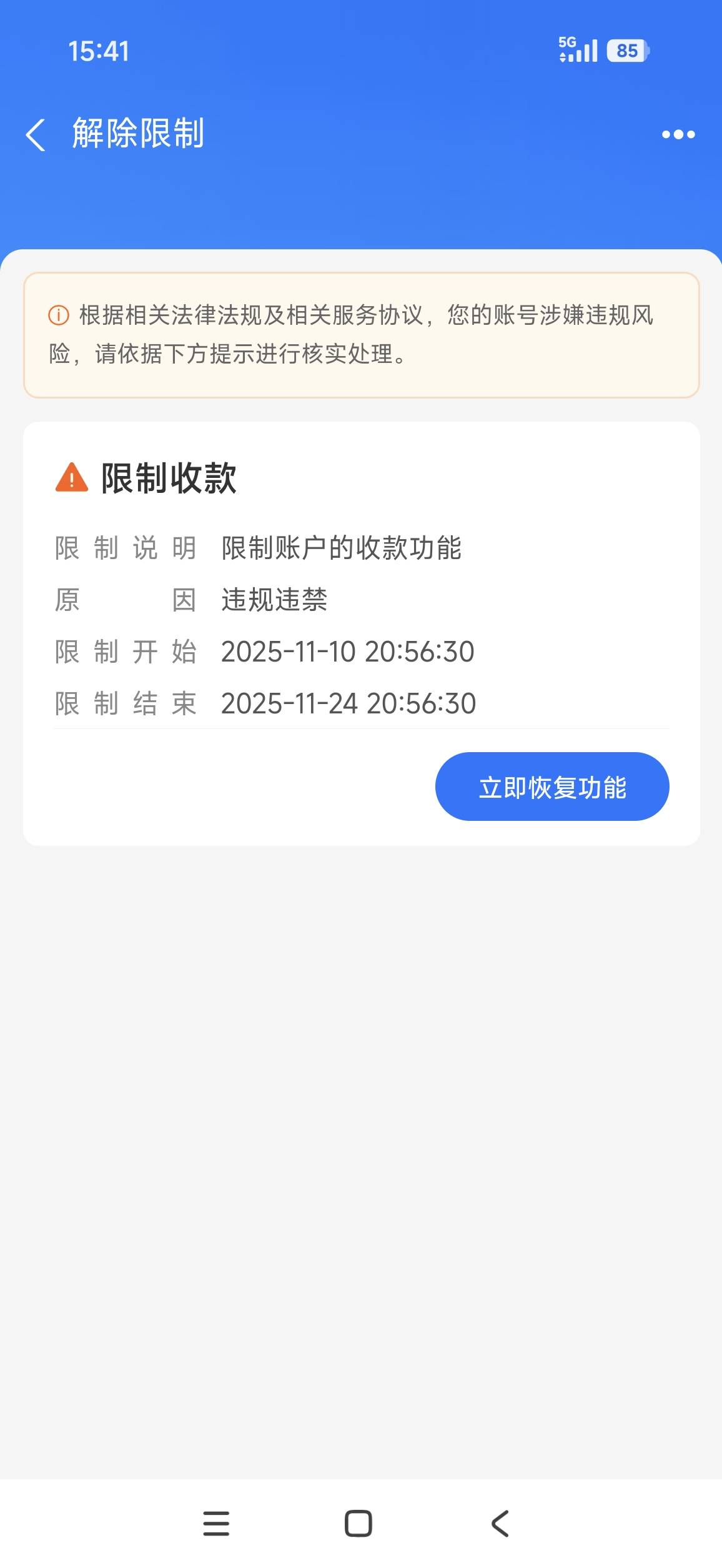Go to the home screen
This screenshot has height=1568, width=722.
pos(359,1523)
